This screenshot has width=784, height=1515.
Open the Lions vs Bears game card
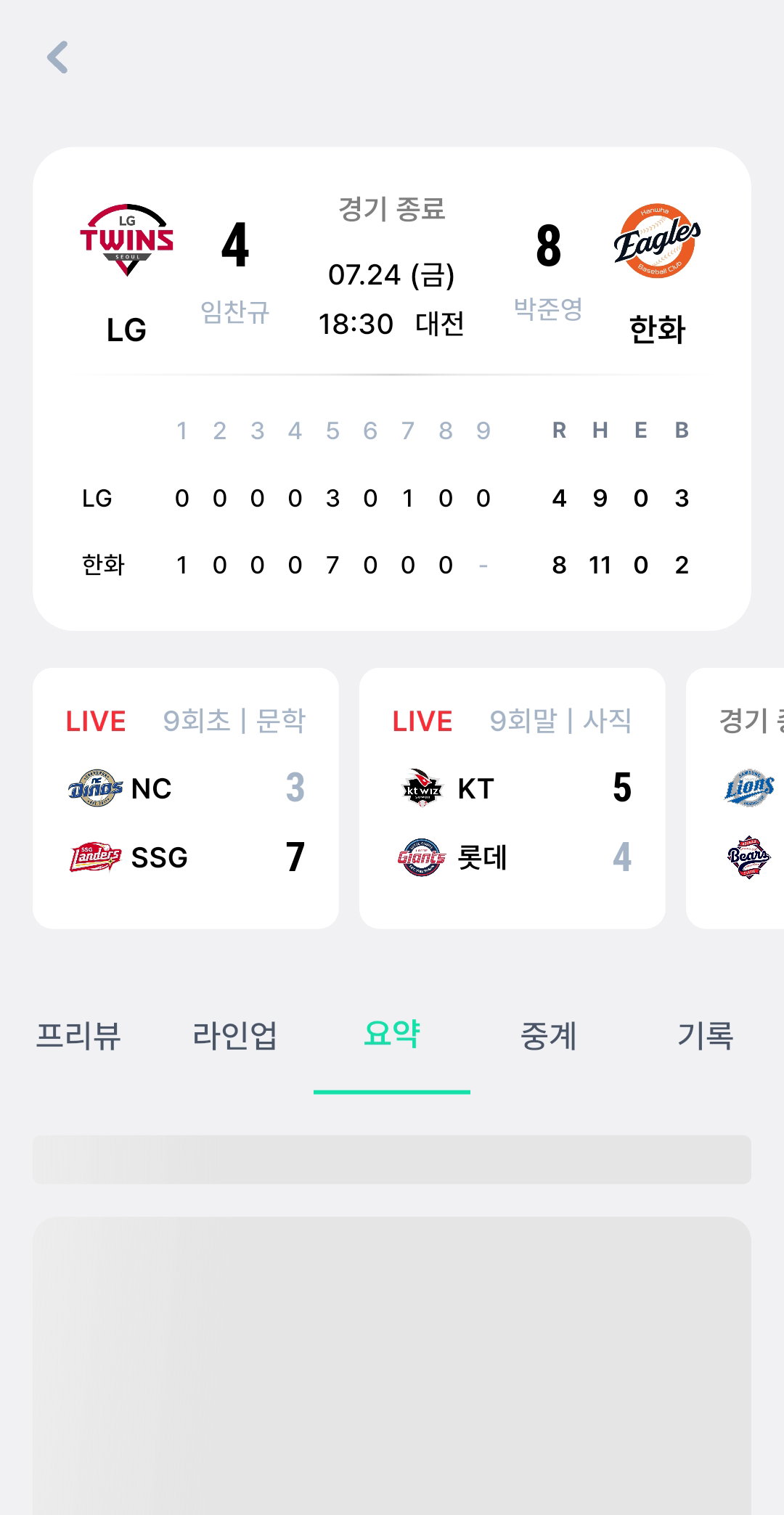(x=735, y=798)
